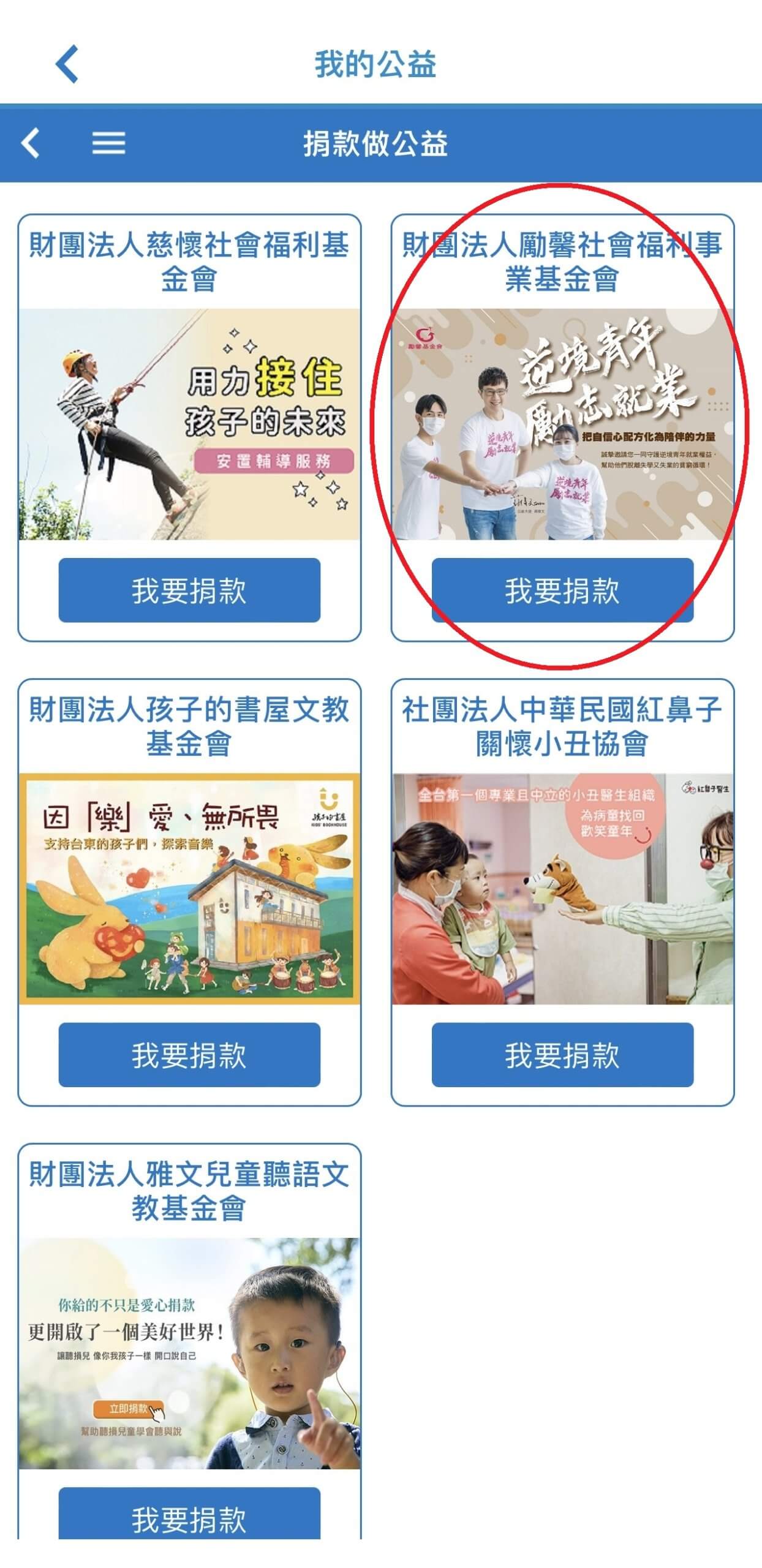This screenshot has height=1568, width=762.
Task: Open the 孩子的書屋 rabbit banner image
Action: (x=189, y=889)
